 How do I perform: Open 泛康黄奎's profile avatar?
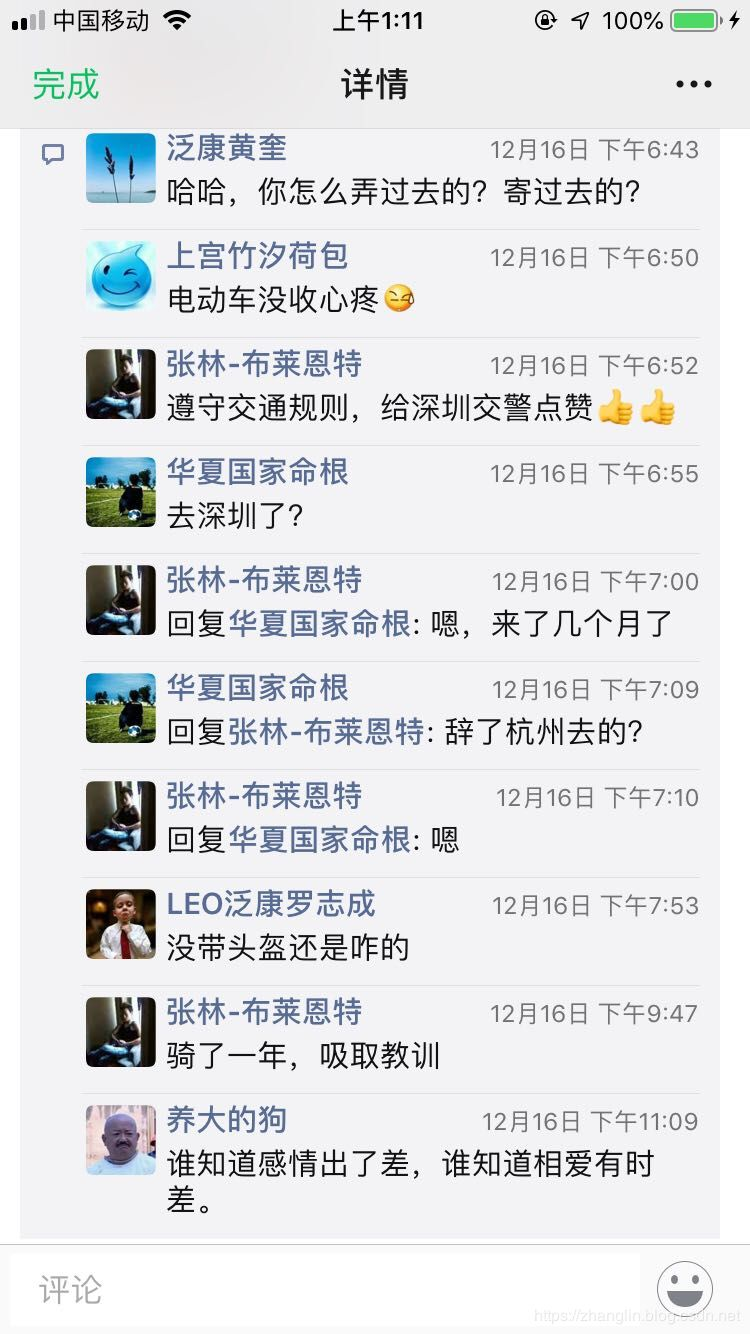tap(121, 168)
